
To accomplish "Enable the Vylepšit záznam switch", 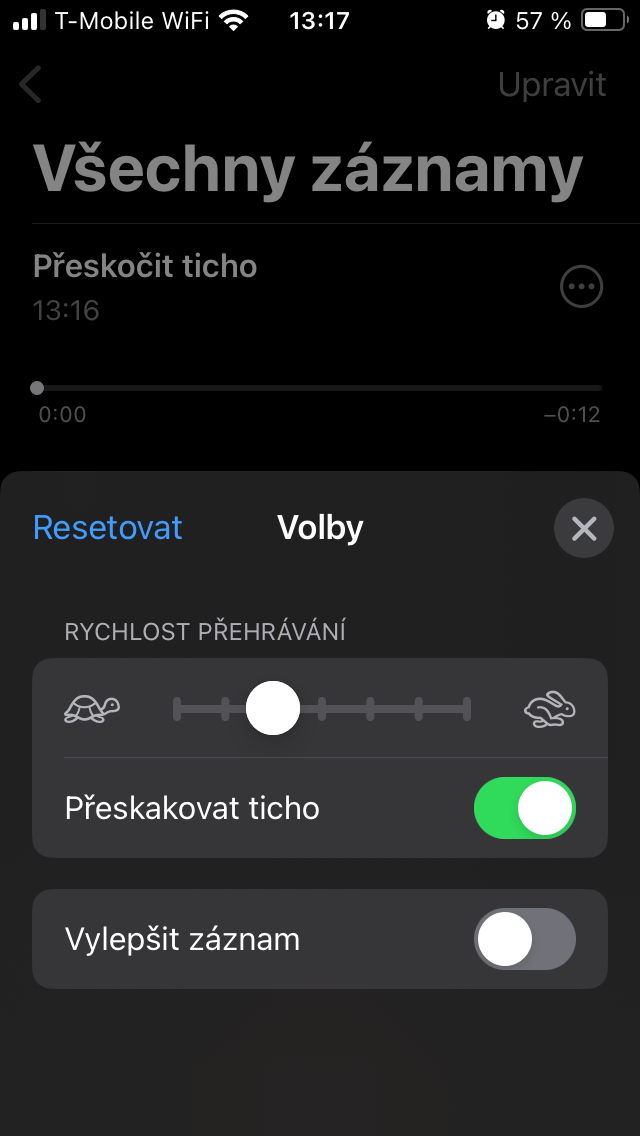I will pyautogui.click(x=525, y=939).
